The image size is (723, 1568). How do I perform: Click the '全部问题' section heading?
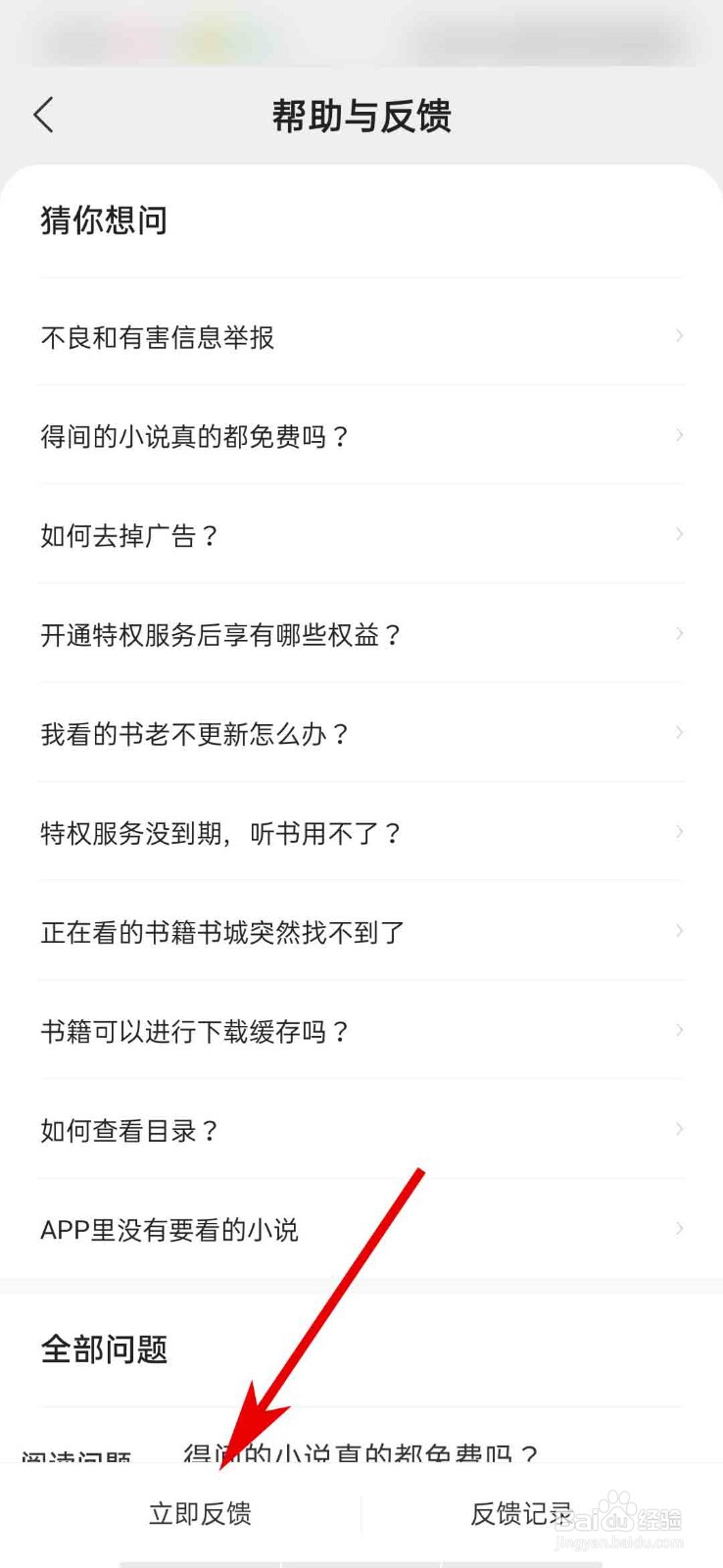[104, 1348]
